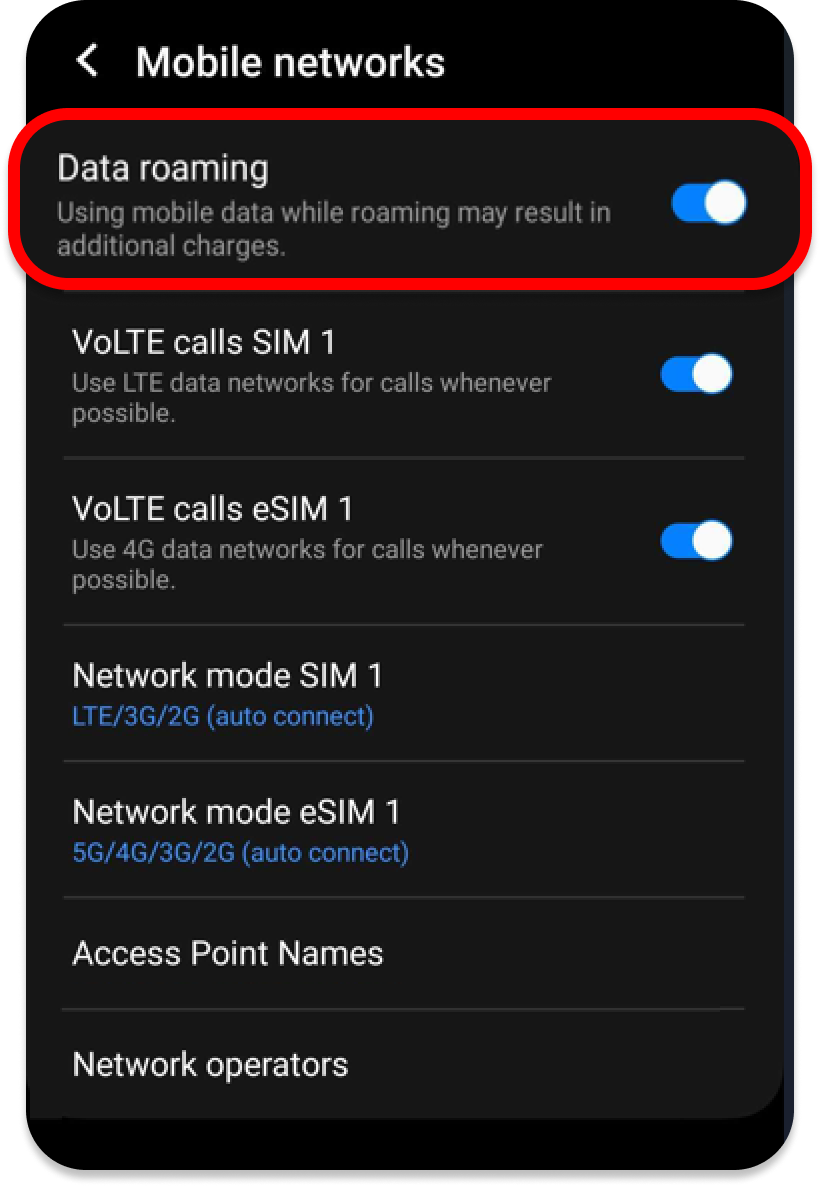Select LTE/3G/2G auto connect option

223,716
